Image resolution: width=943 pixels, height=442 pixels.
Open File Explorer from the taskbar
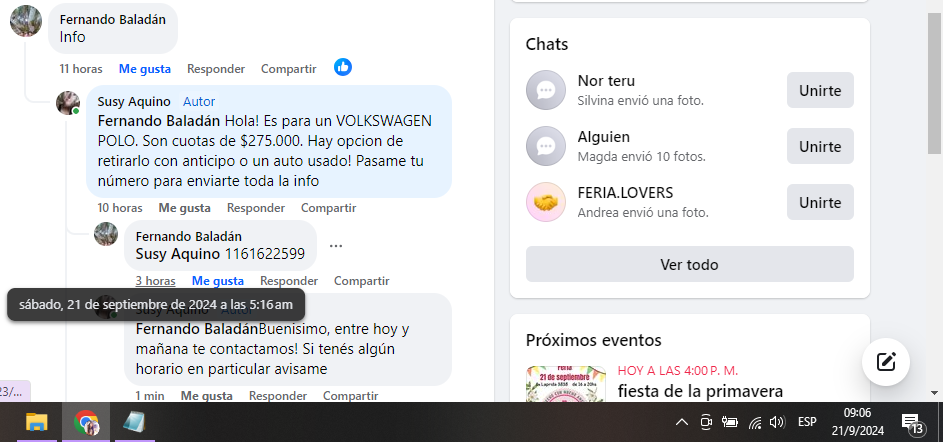(x=36, y=422)
